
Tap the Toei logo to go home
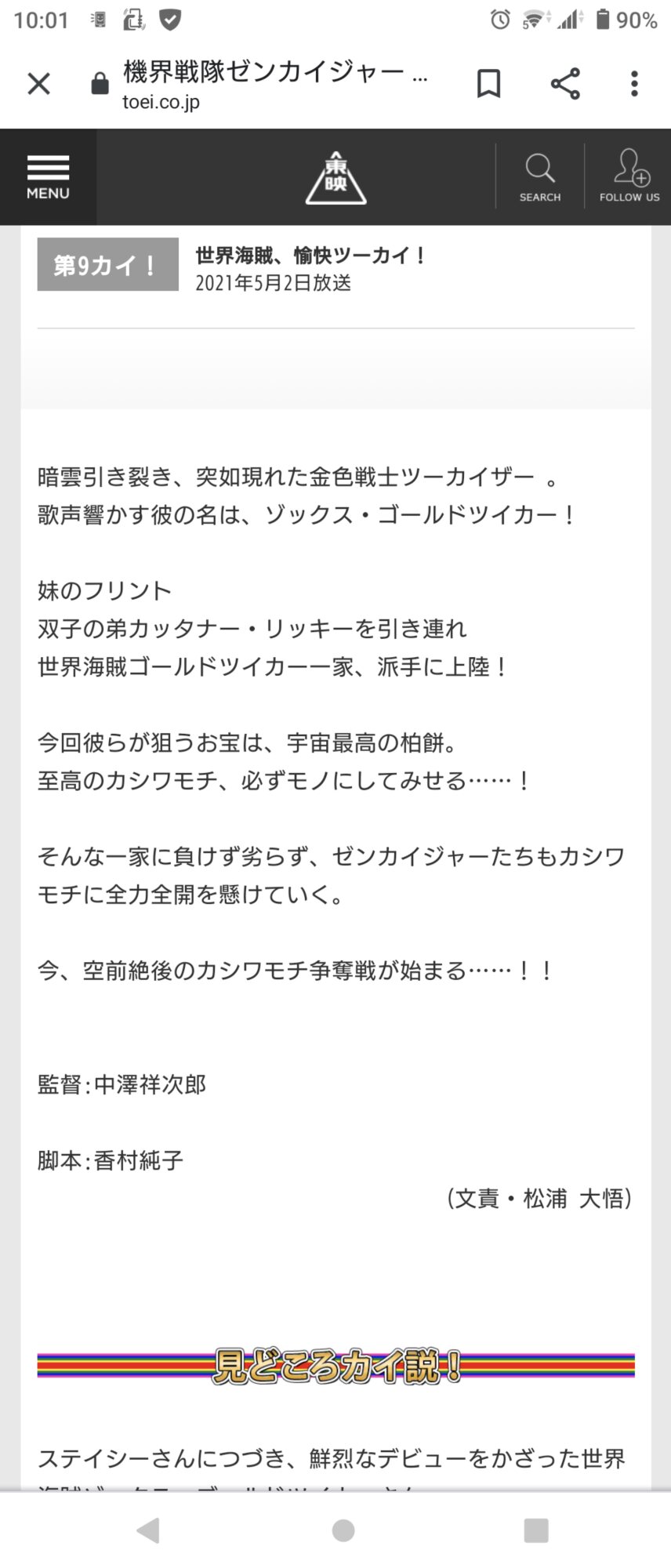335,178
